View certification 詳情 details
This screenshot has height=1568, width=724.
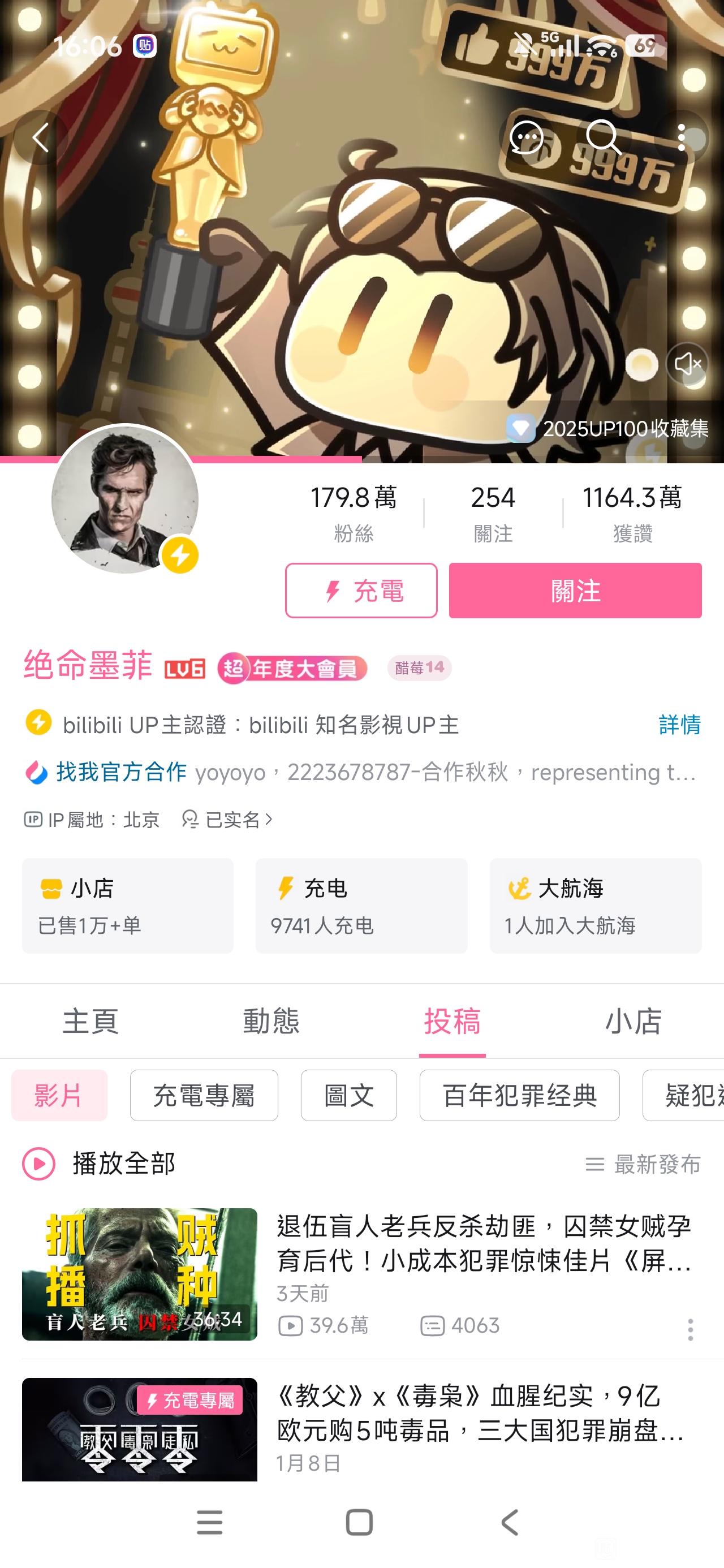point(679,725)
